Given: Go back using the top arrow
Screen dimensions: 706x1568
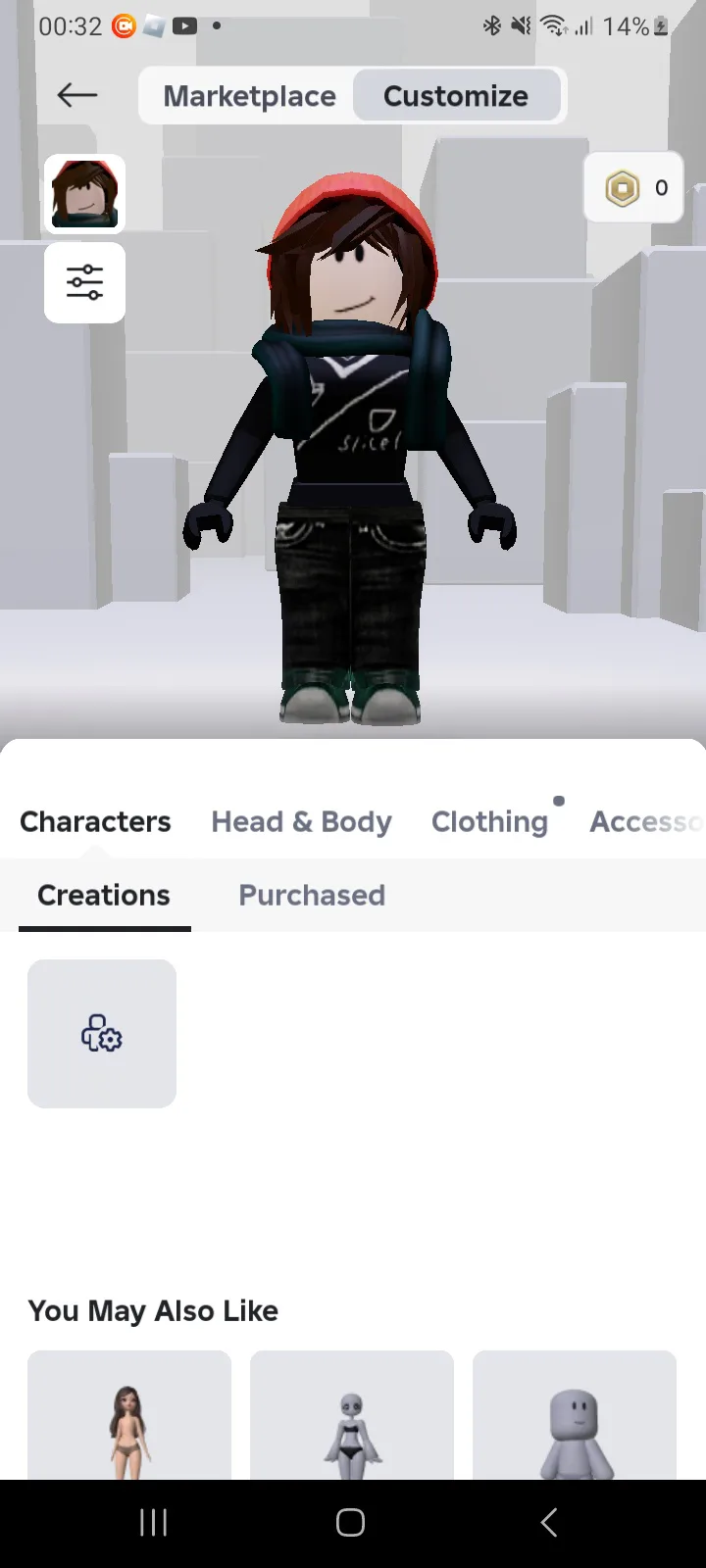Looking at the screenshot, I should click(76, 95).
